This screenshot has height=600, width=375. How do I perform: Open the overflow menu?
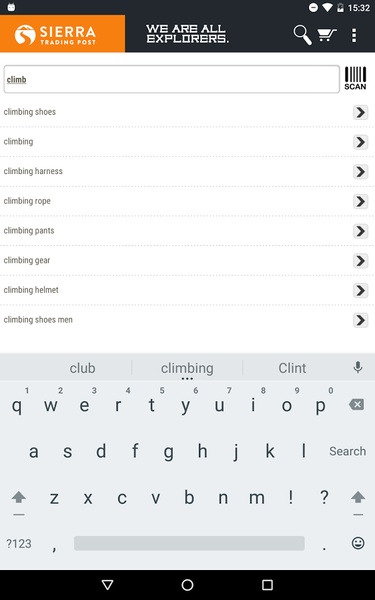354,35
